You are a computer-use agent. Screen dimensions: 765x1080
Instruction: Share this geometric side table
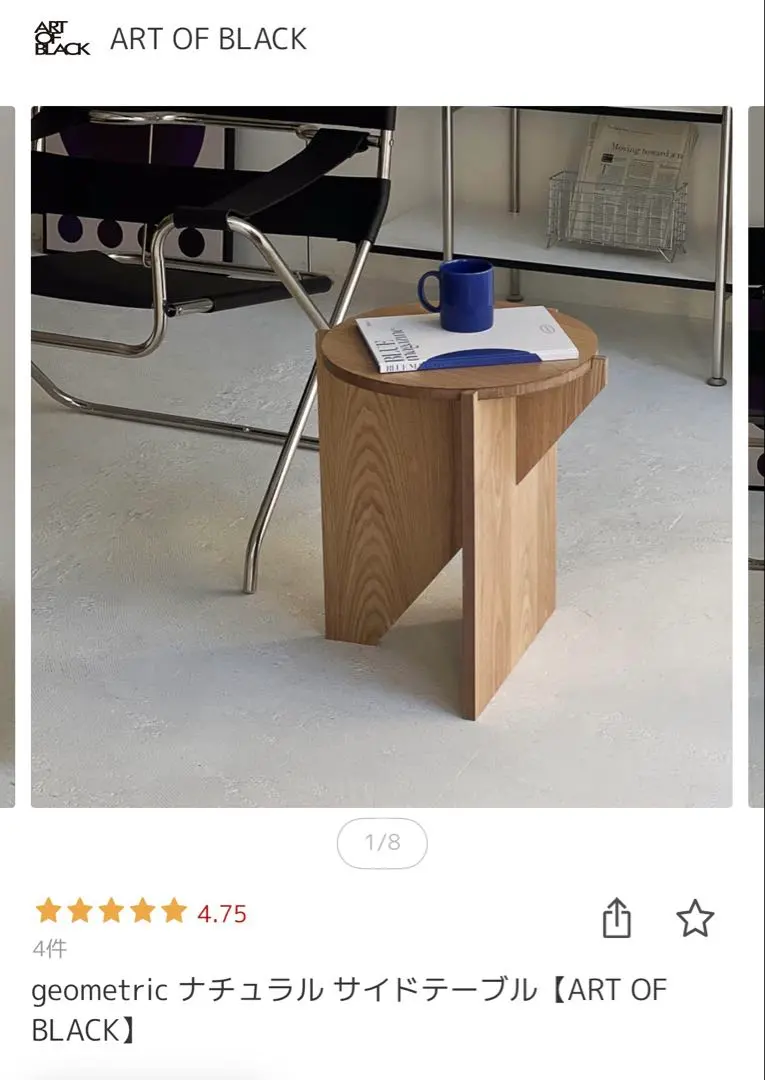tap(617, 918)
